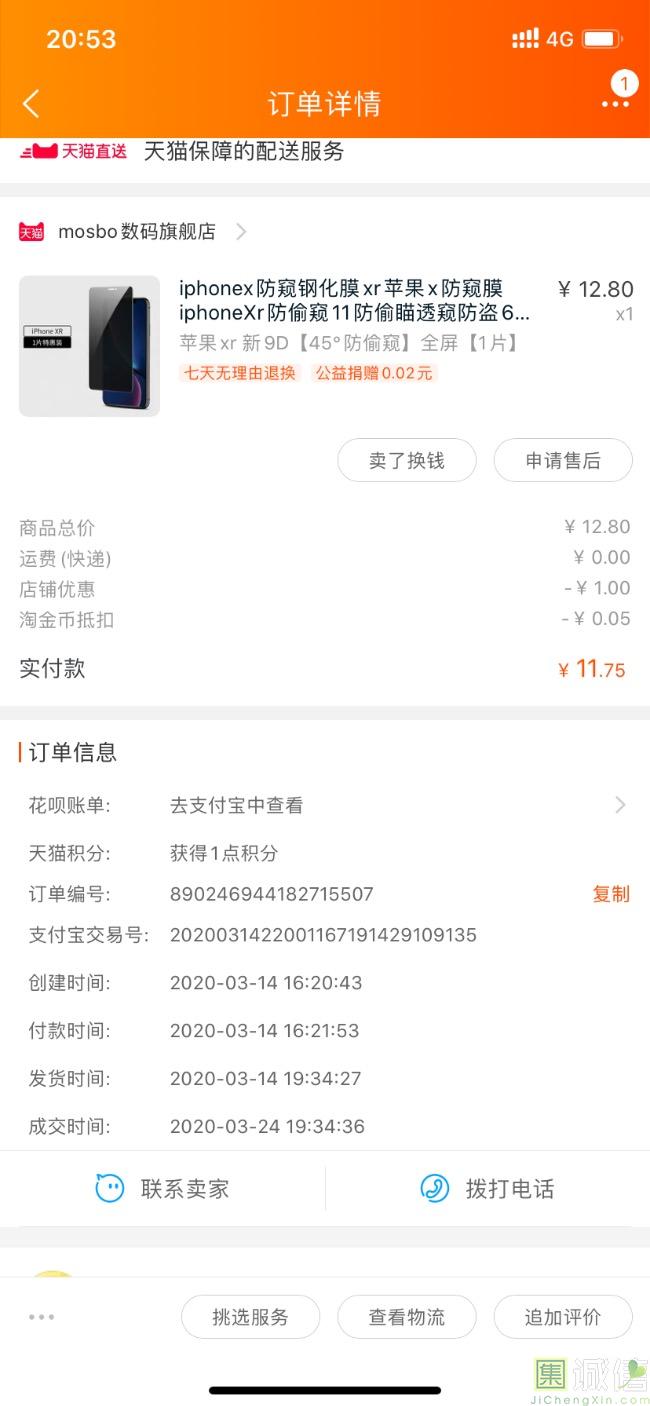Go back with the top-left arrow
The image size is (650, 1406).
click(x=31, y=103)
